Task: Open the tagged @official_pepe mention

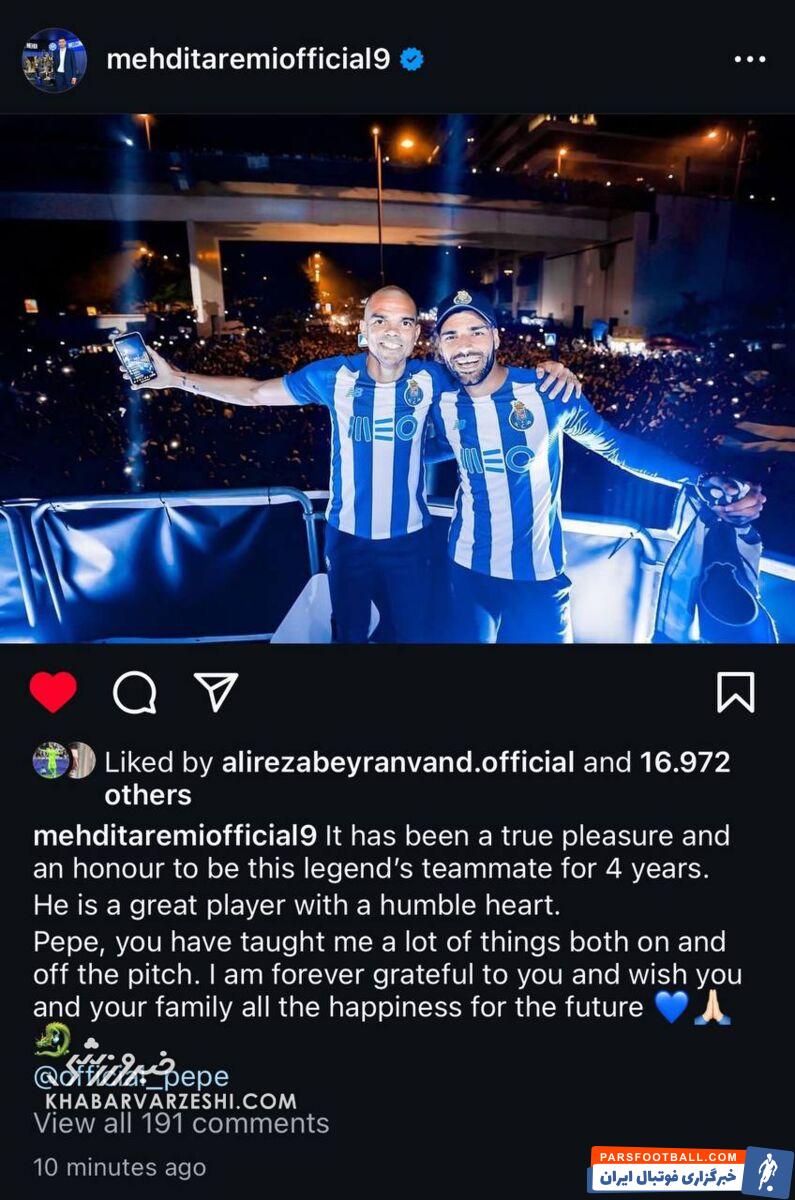Action: coord(131,1077)
